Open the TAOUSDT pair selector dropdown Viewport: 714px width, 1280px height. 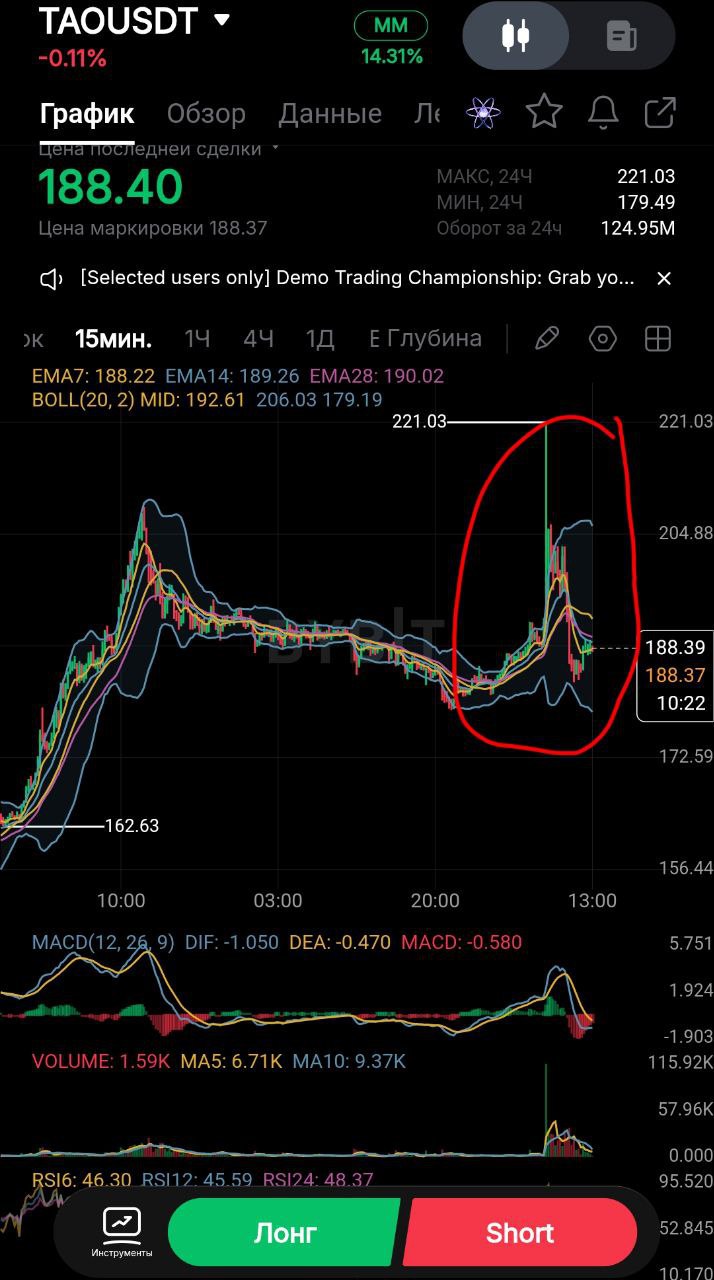click(x=222, y=20)
